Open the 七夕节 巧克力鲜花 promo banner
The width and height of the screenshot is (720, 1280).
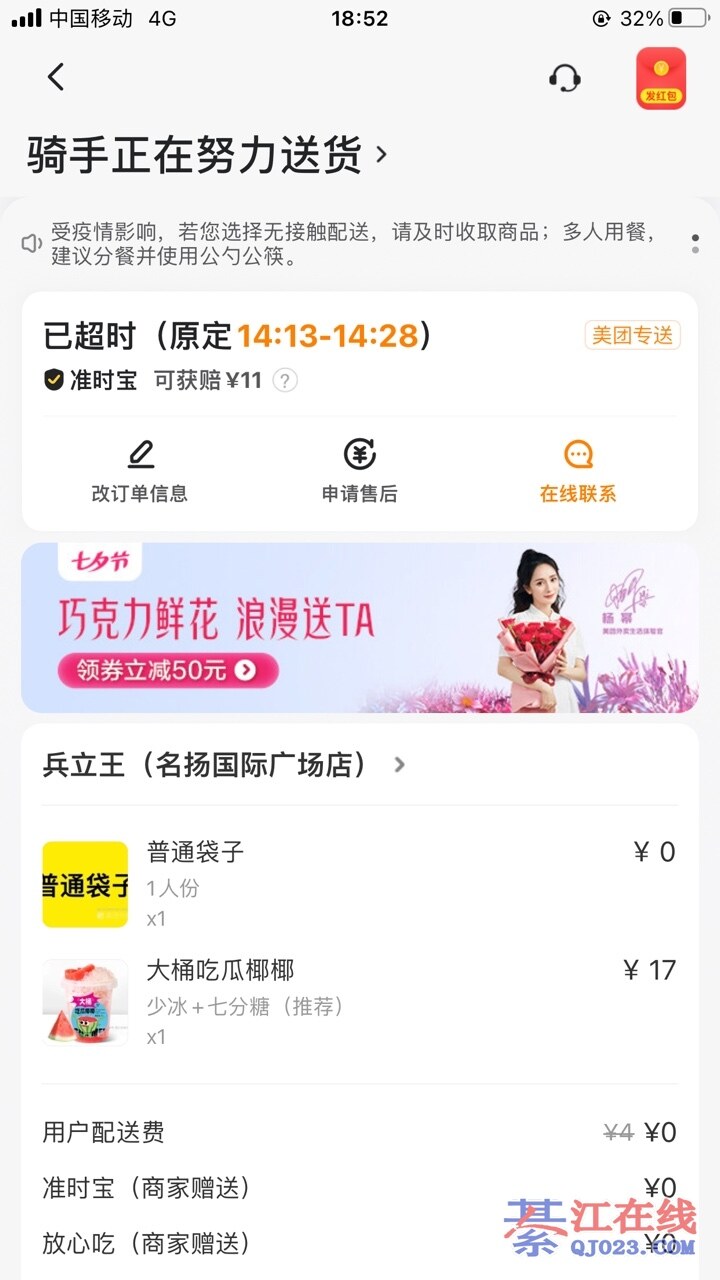click(x=360, y=627)
